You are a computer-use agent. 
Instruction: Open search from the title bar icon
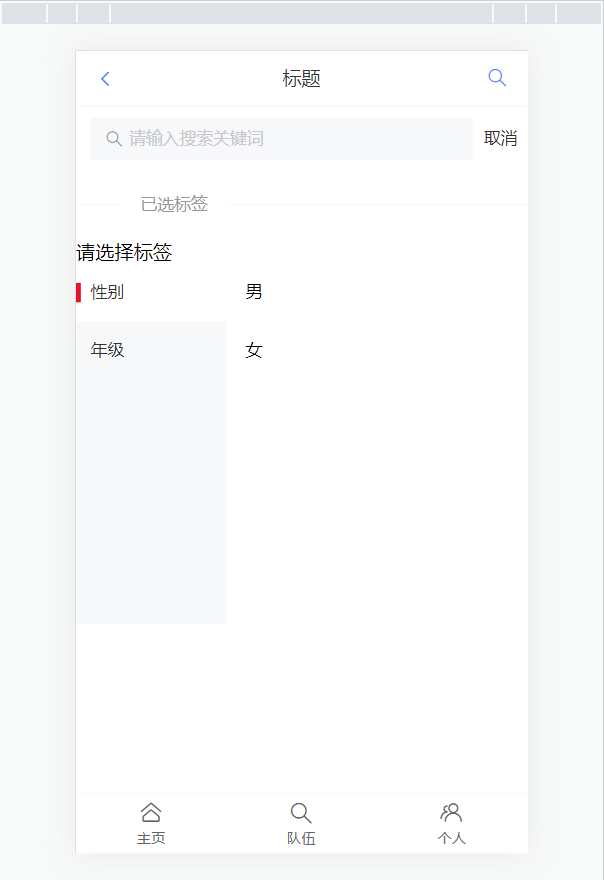(x=497, y=78)
